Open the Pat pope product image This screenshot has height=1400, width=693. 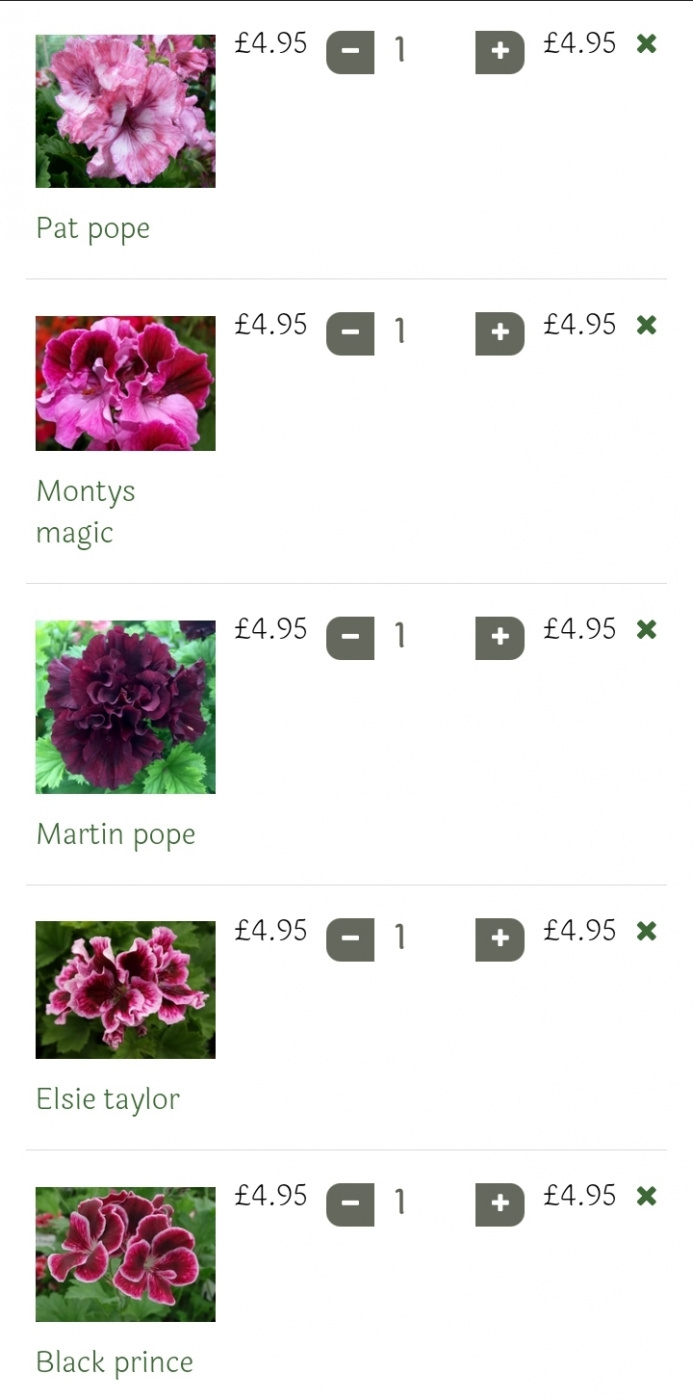pyautogui.click(x=125, y=111)
